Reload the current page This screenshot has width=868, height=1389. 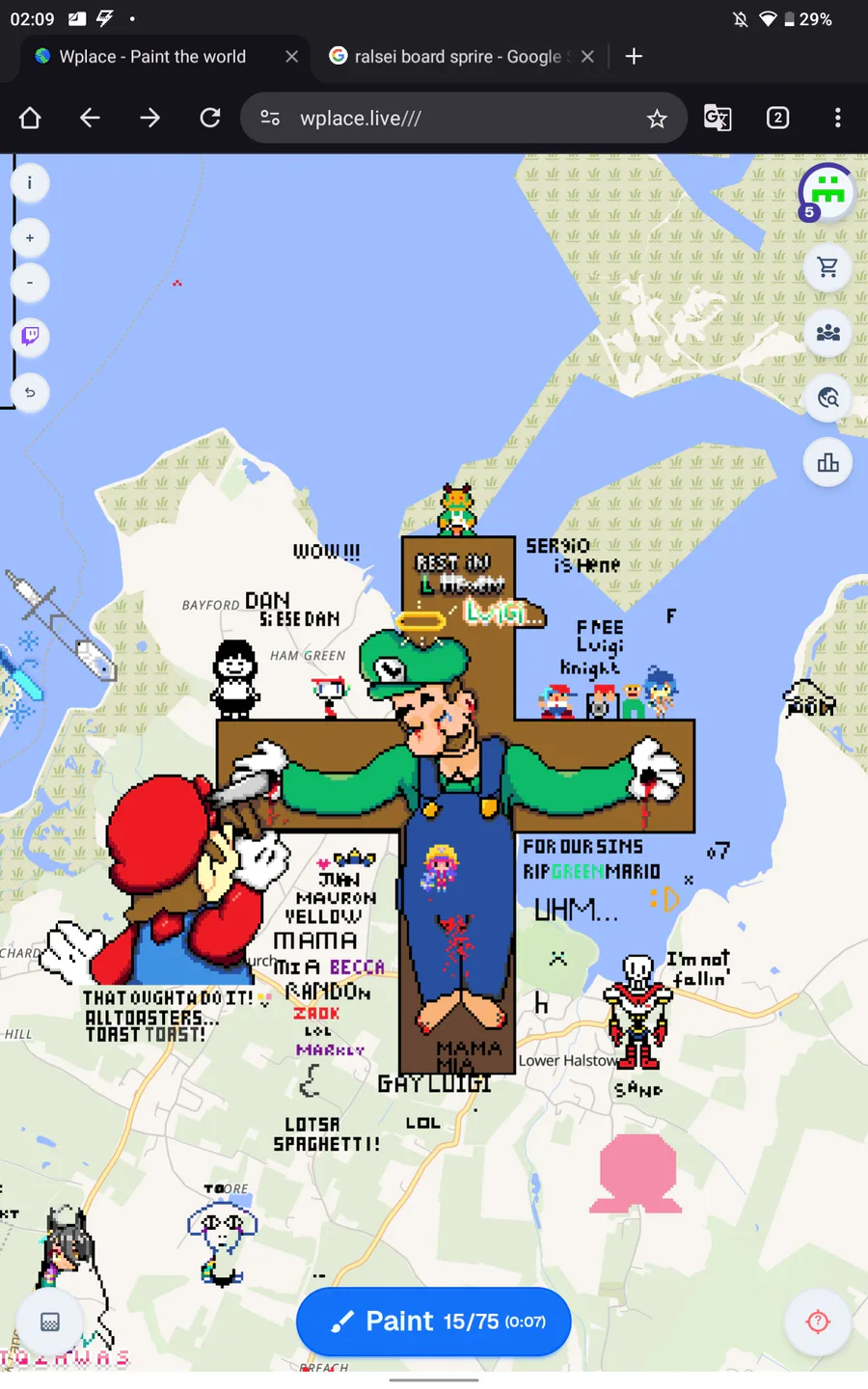209,118
